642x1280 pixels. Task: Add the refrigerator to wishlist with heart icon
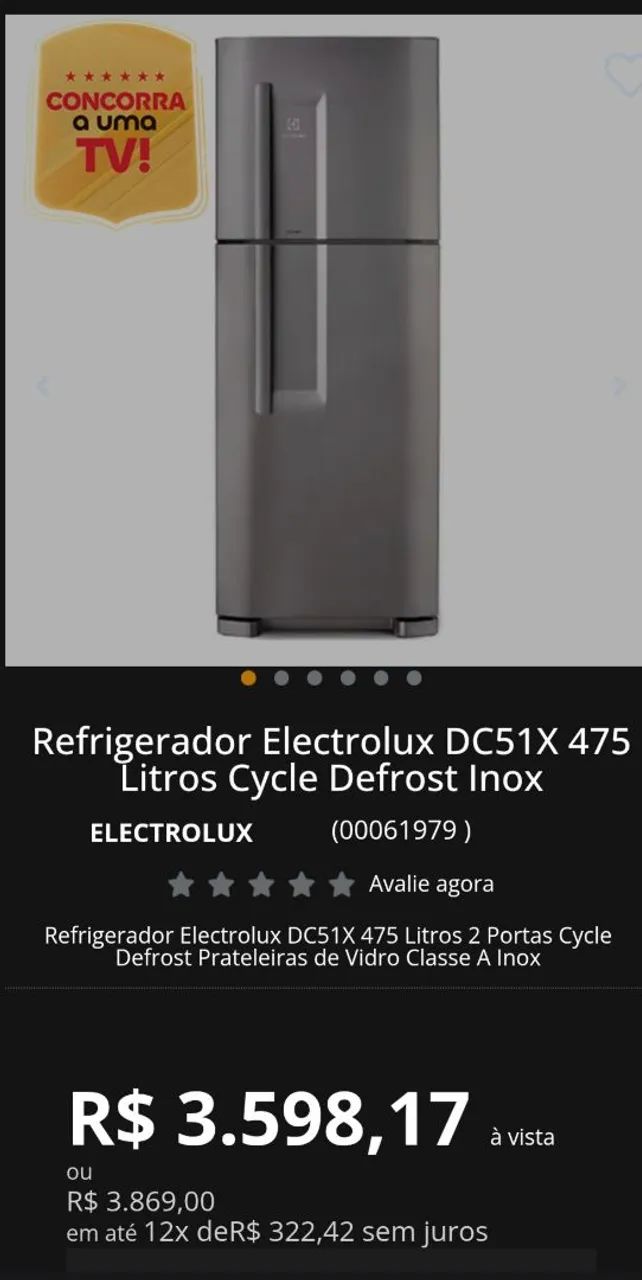coord(624,76)
